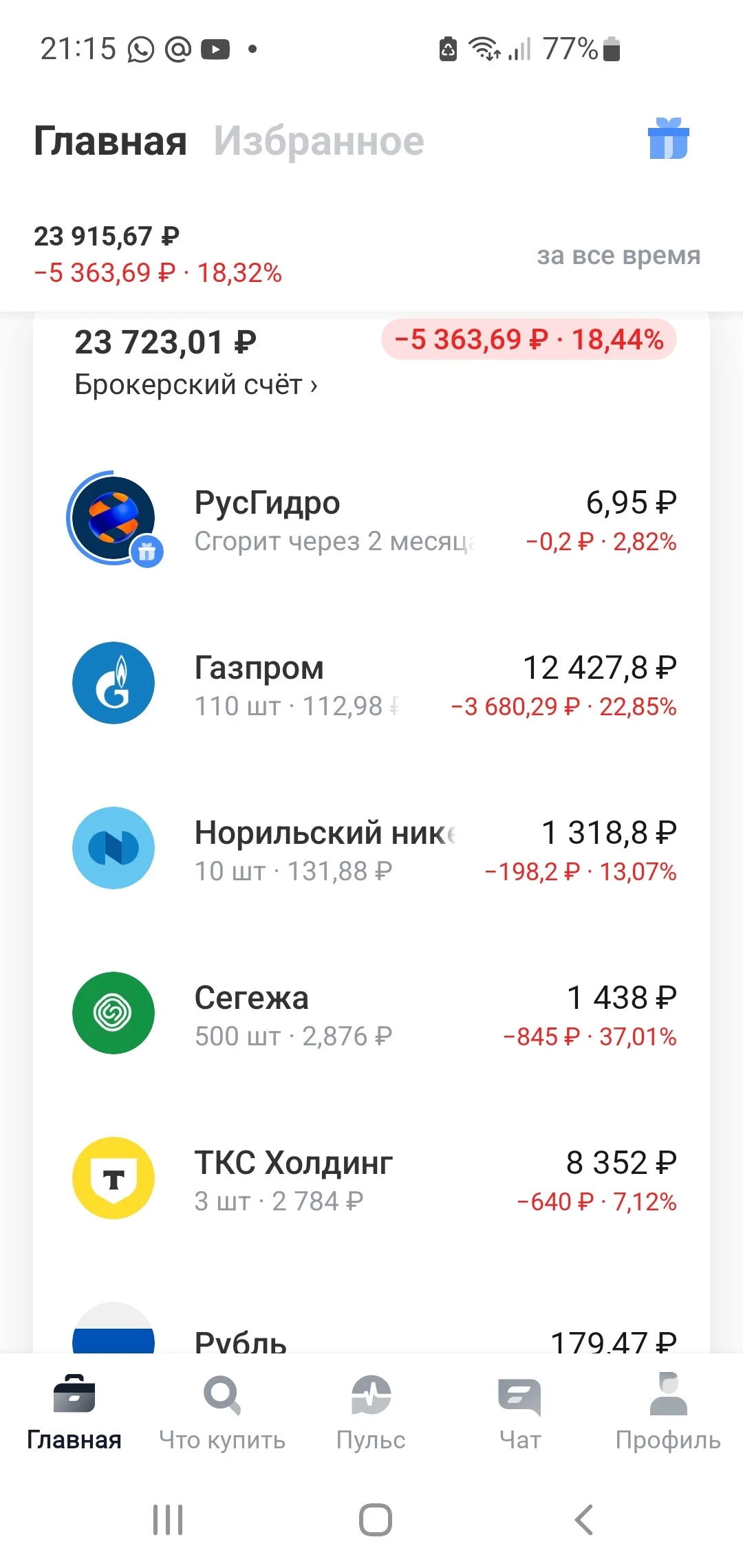Tap the system back button
The width and height of the screenshot is (743, 1568).
point(583,1520)
